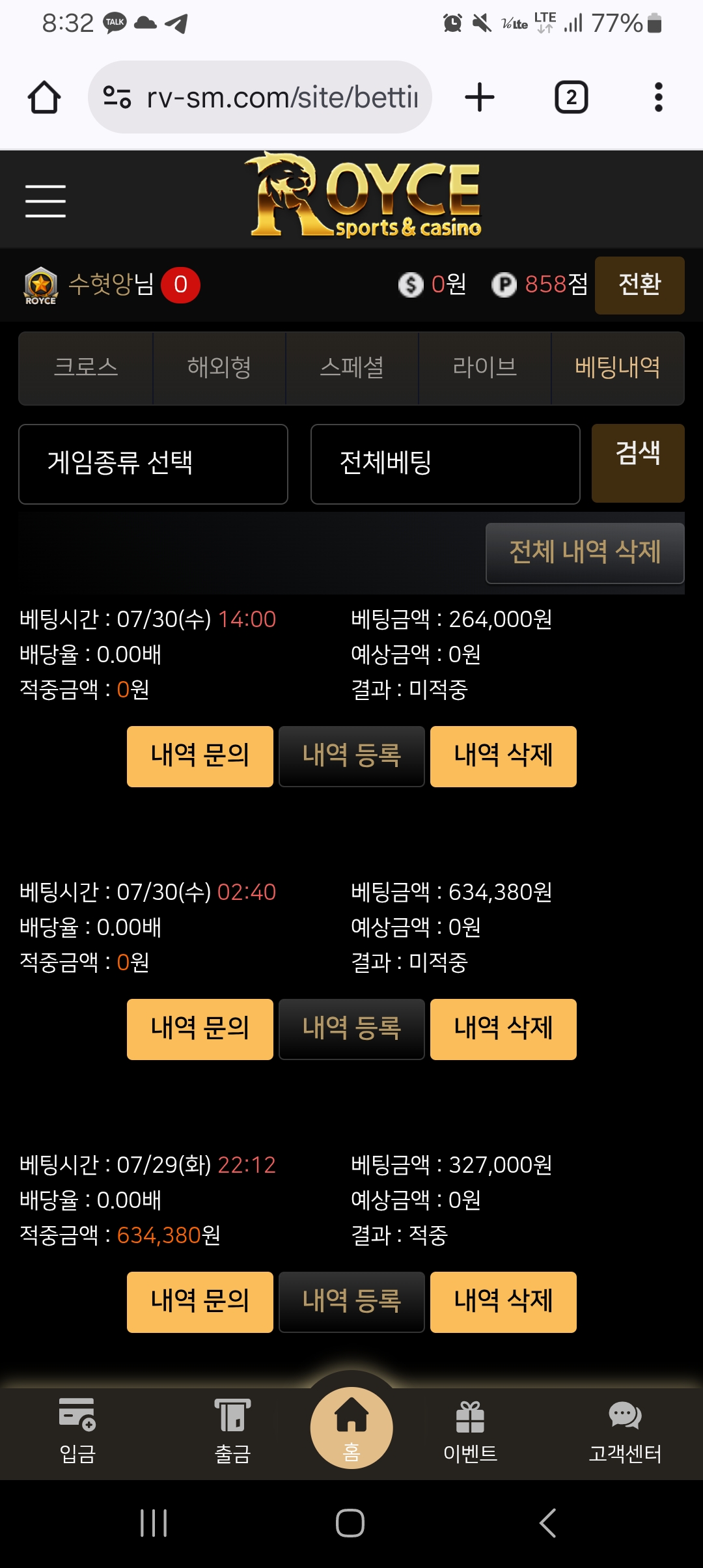Open the hamburger drawer menu
This screenshot has width=703, height=1568.
[x=46, y=201]
